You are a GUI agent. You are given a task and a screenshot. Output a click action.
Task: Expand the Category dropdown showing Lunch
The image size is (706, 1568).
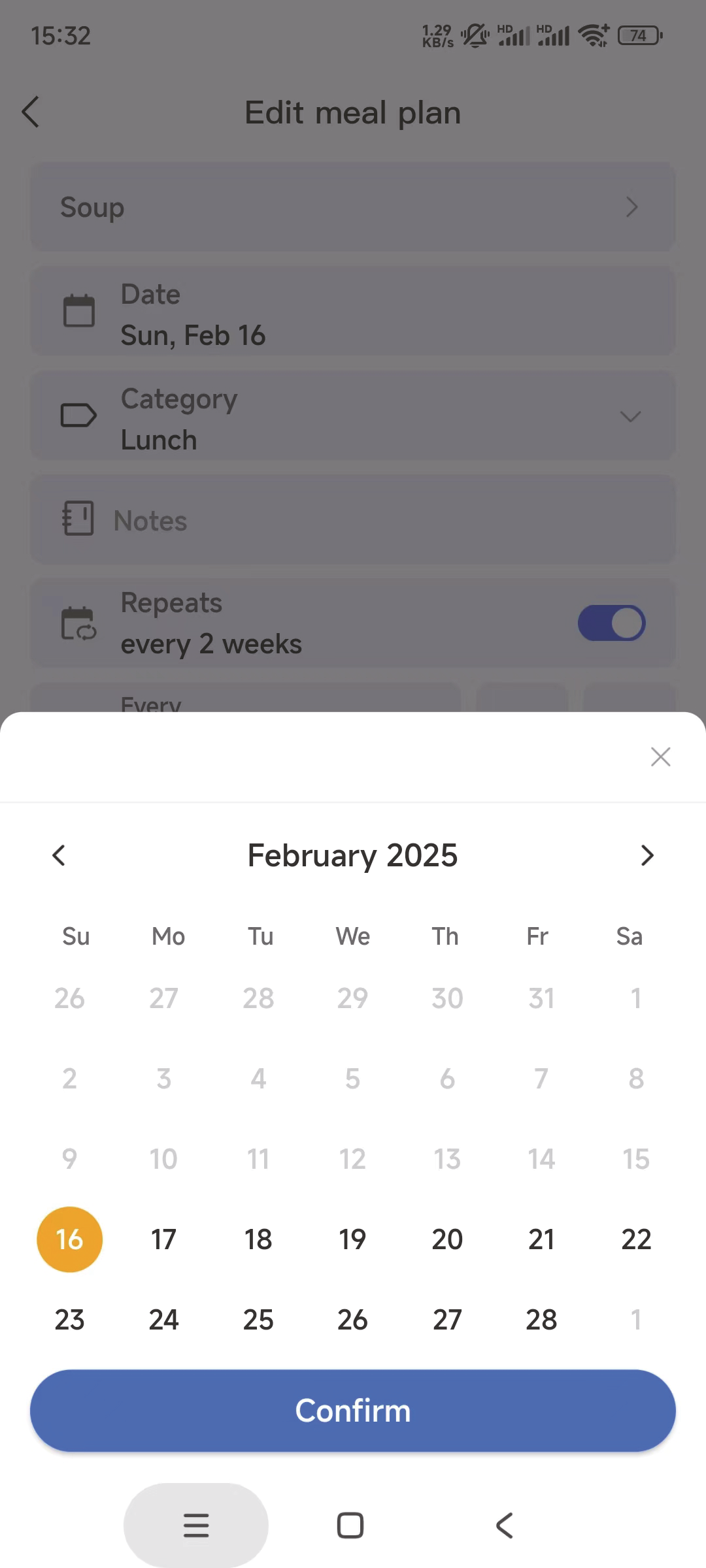[x=630, y=416]
